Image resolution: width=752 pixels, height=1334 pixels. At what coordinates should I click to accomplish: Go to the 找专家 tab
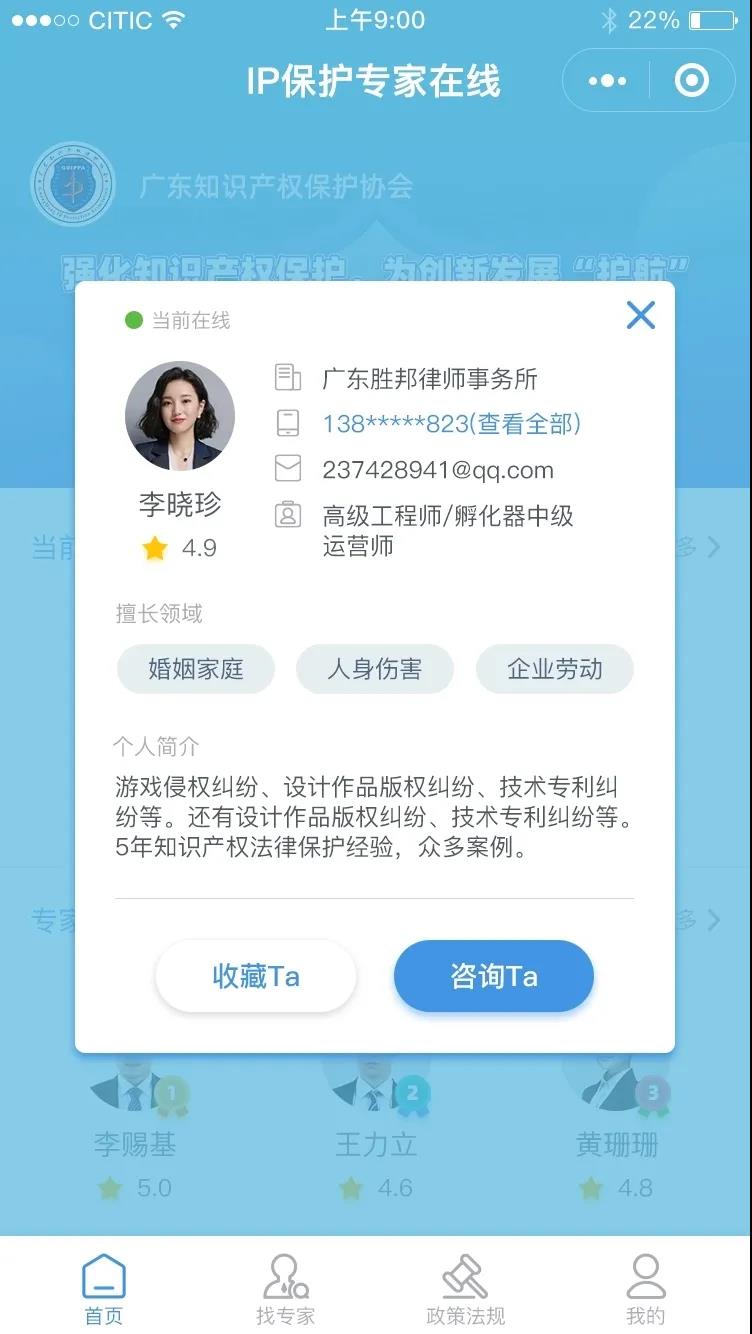tap(285, 1290)
